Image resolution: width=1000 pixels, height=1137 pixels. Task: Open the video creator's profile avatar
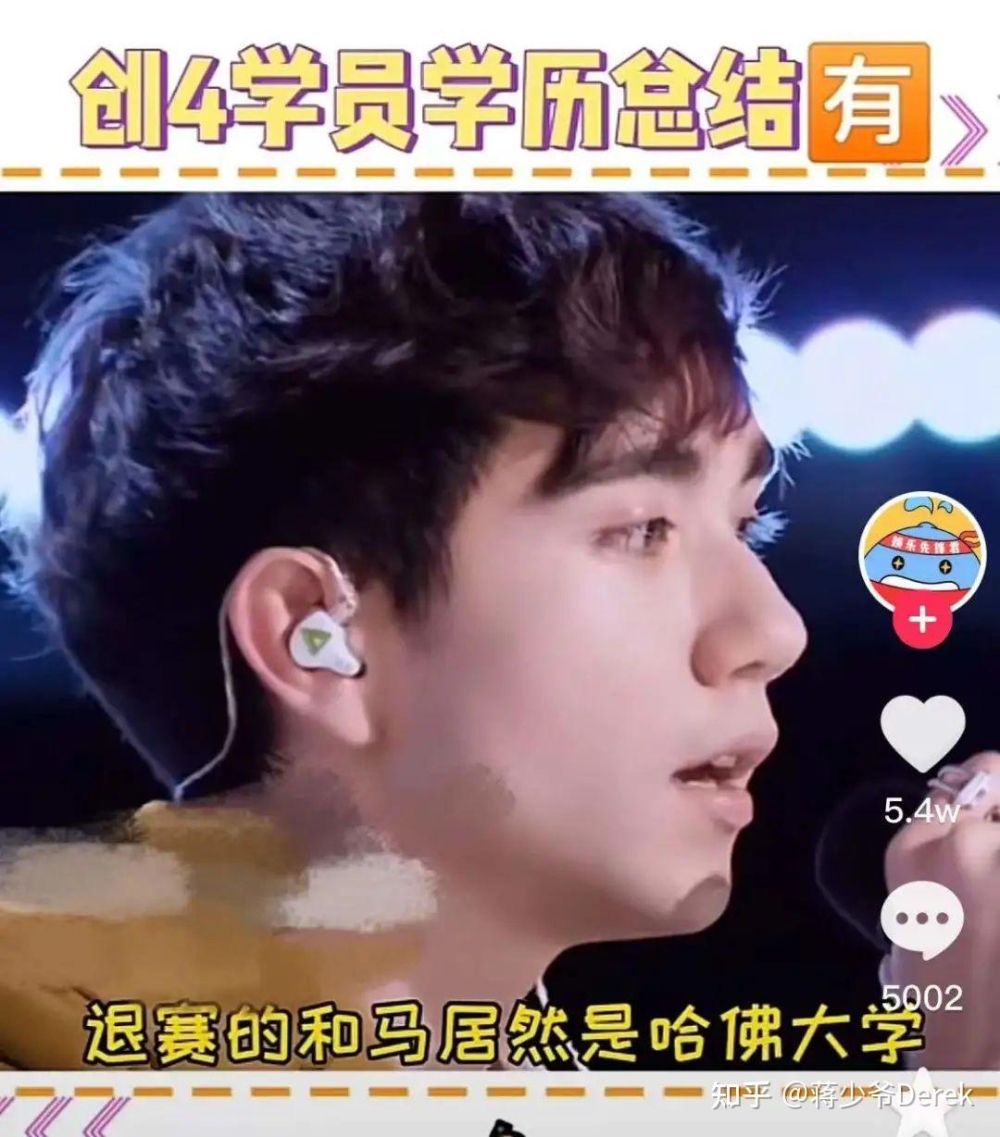point(922,548)
